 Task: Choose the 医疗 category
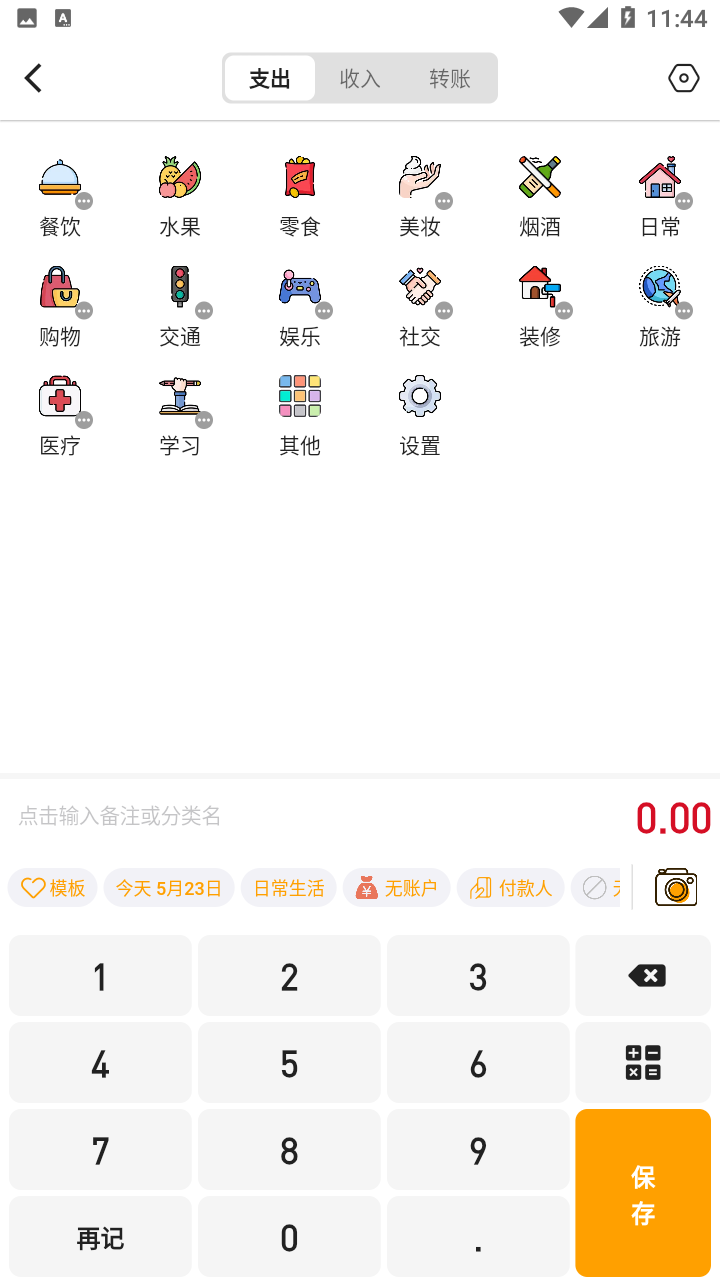pyautogui.click(x=60, y=416)
